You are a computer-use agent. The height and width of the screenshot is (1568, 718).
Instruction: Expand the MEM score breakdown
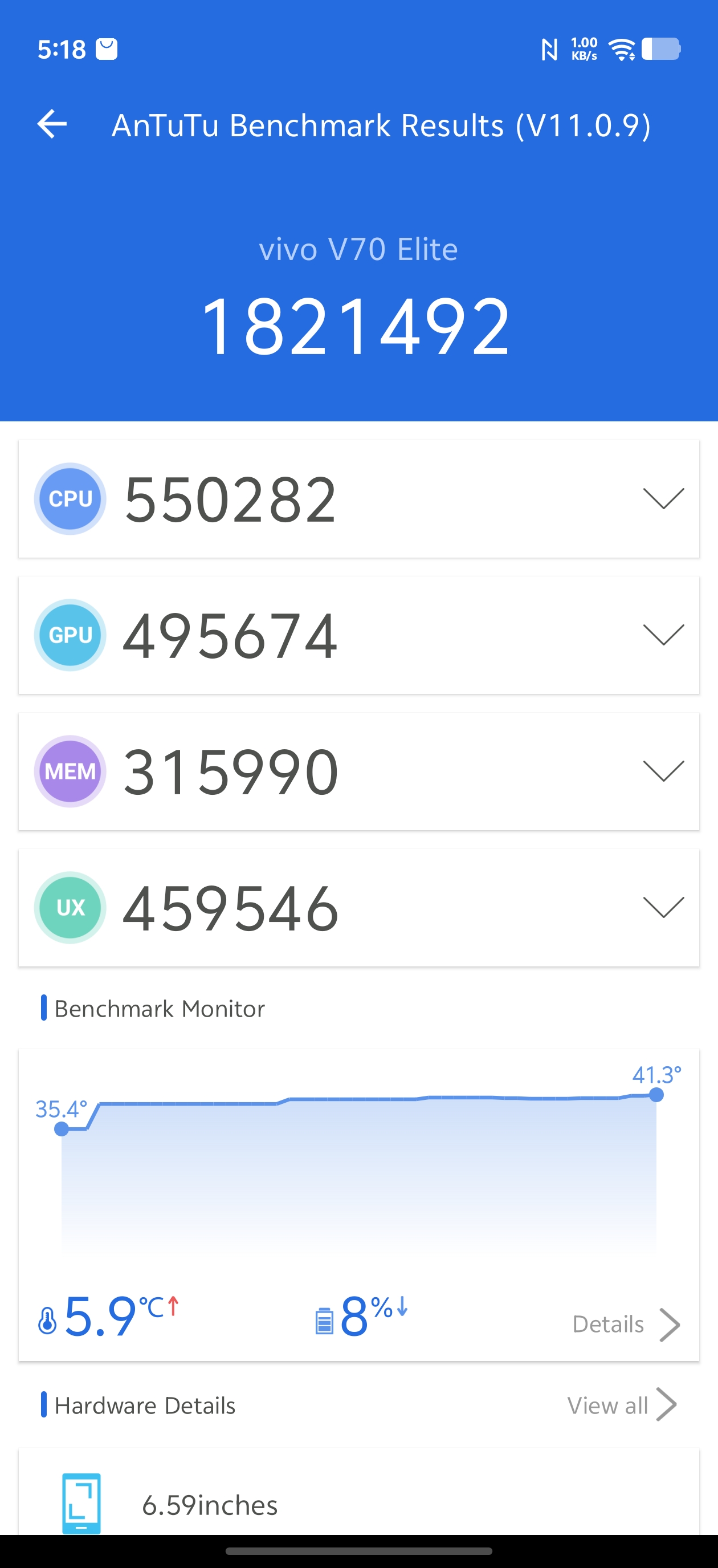click(663, 771)
